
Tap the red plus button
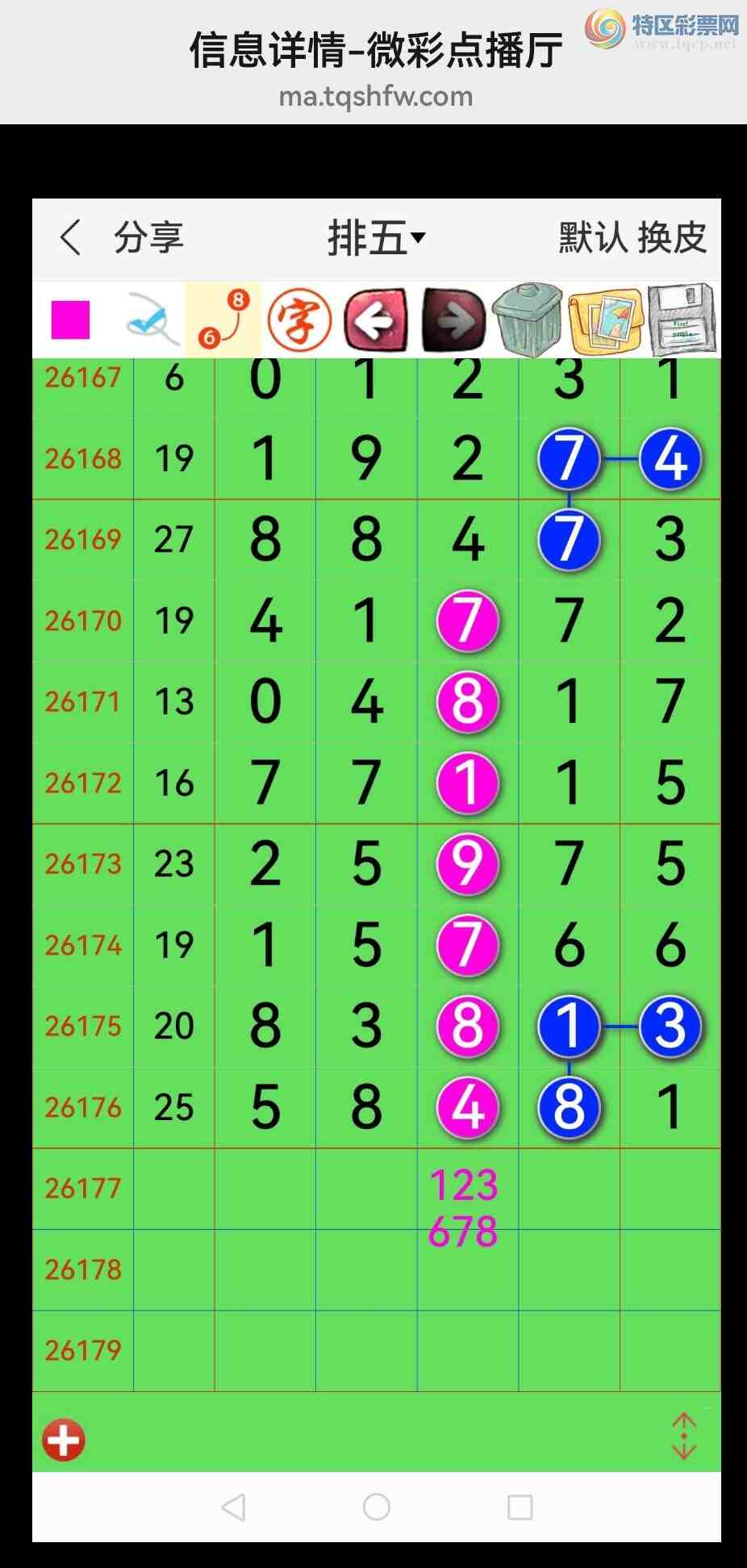[x=64, y=1439]
